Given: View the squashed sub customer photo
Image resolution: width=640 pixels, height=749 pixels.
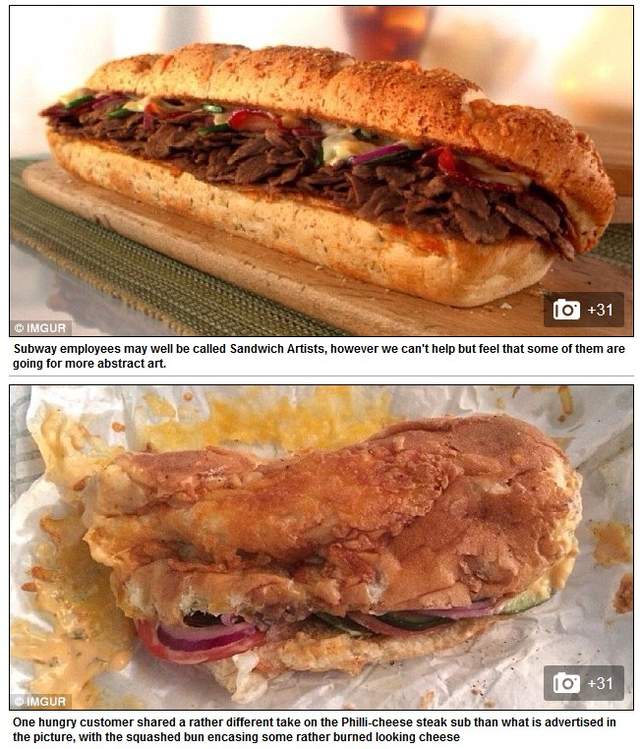Looking at the screenshot, I should [x=320, y=545].
